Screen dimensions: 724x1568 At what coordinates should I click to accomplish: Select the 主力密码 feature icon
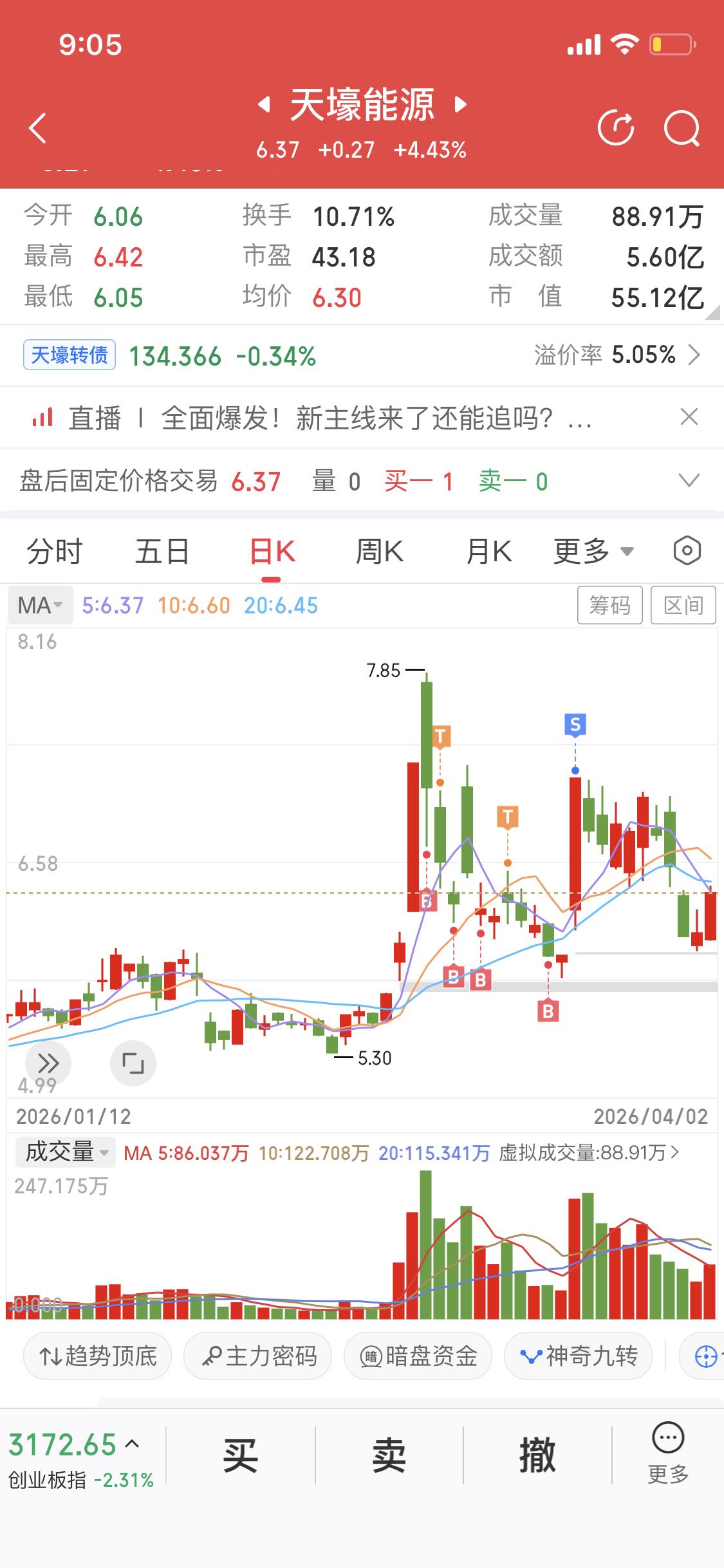point(257,1356)
